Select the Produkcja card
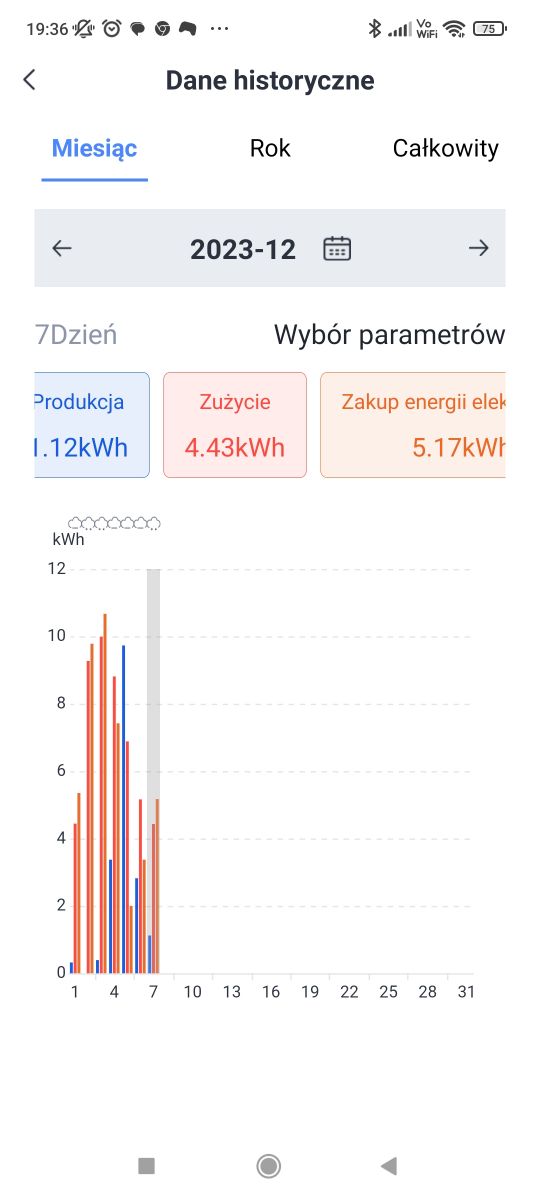Screen dimensions: 540x1200 click(92, 425)
